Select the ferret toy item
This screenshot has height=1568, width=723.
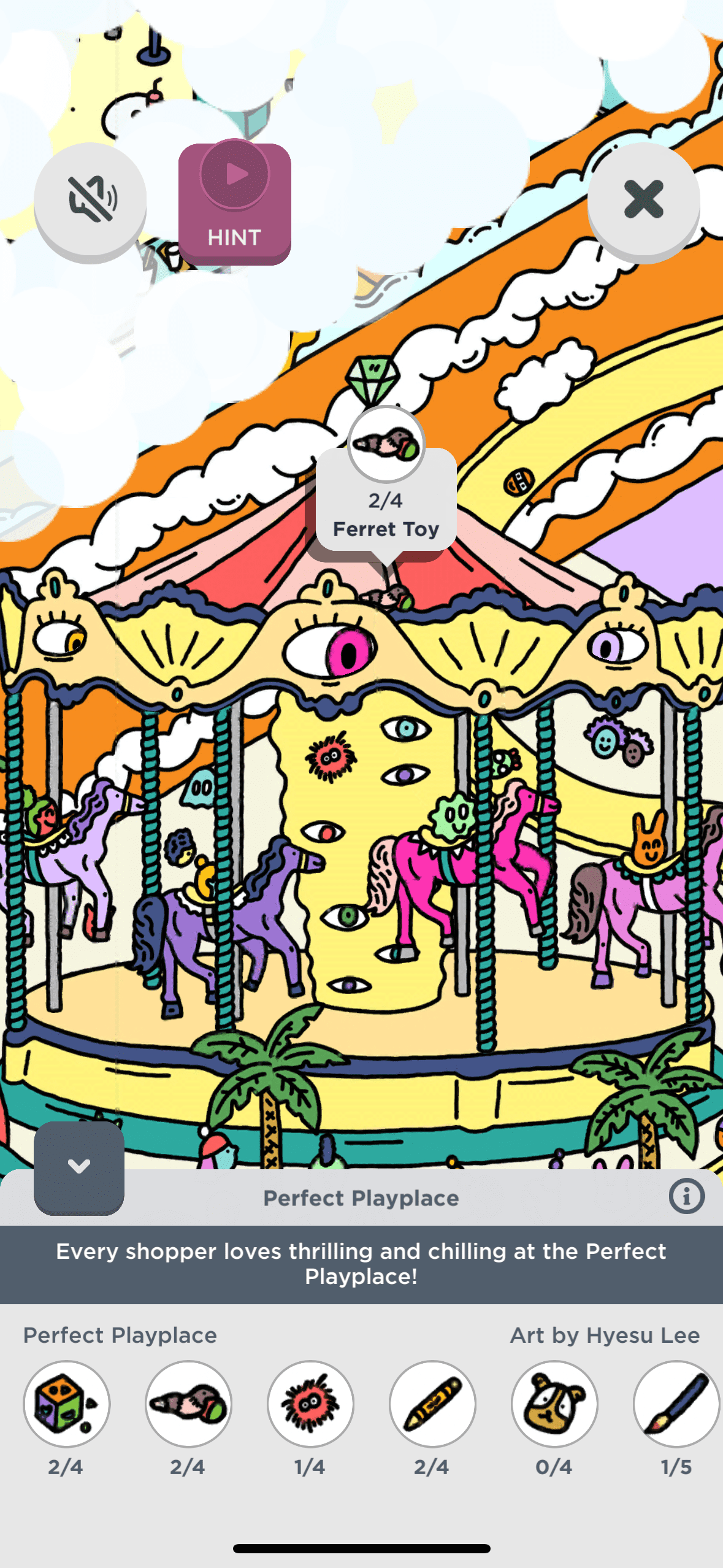click(188, 1404)
